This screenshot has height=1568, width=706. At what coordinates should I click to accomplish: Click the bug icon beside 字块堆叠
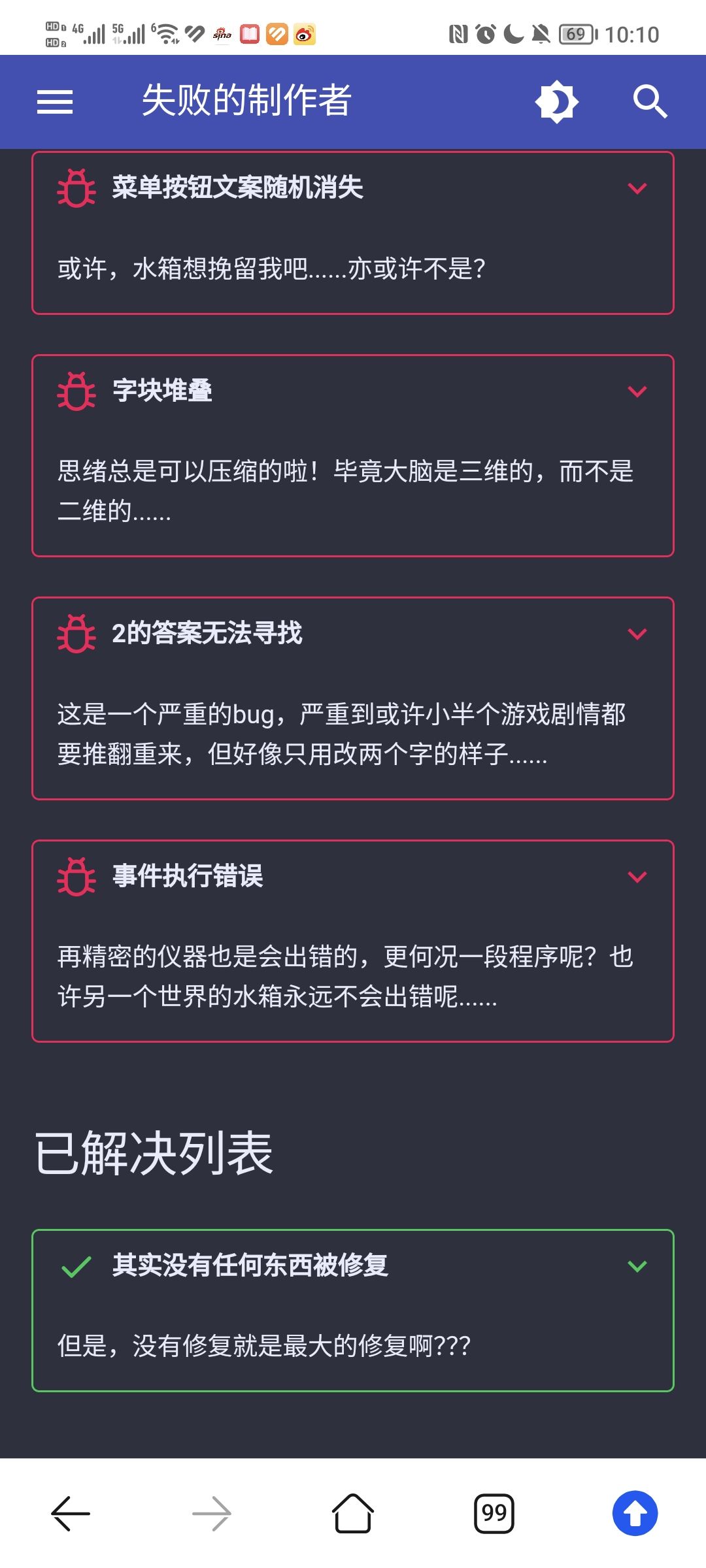tap(76, 392)
